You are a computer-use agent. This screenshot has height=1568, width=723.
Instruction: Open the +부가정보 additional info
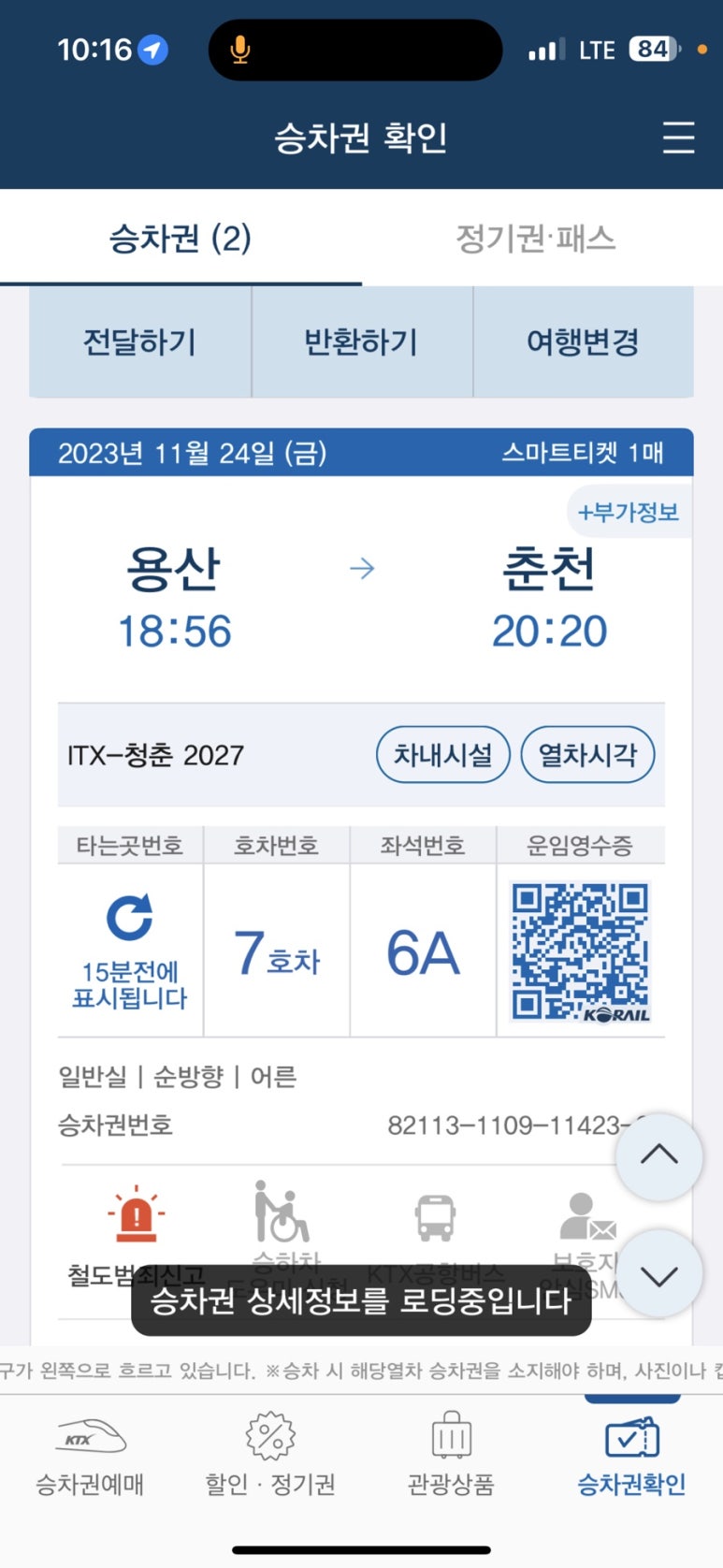coord(629,513)
